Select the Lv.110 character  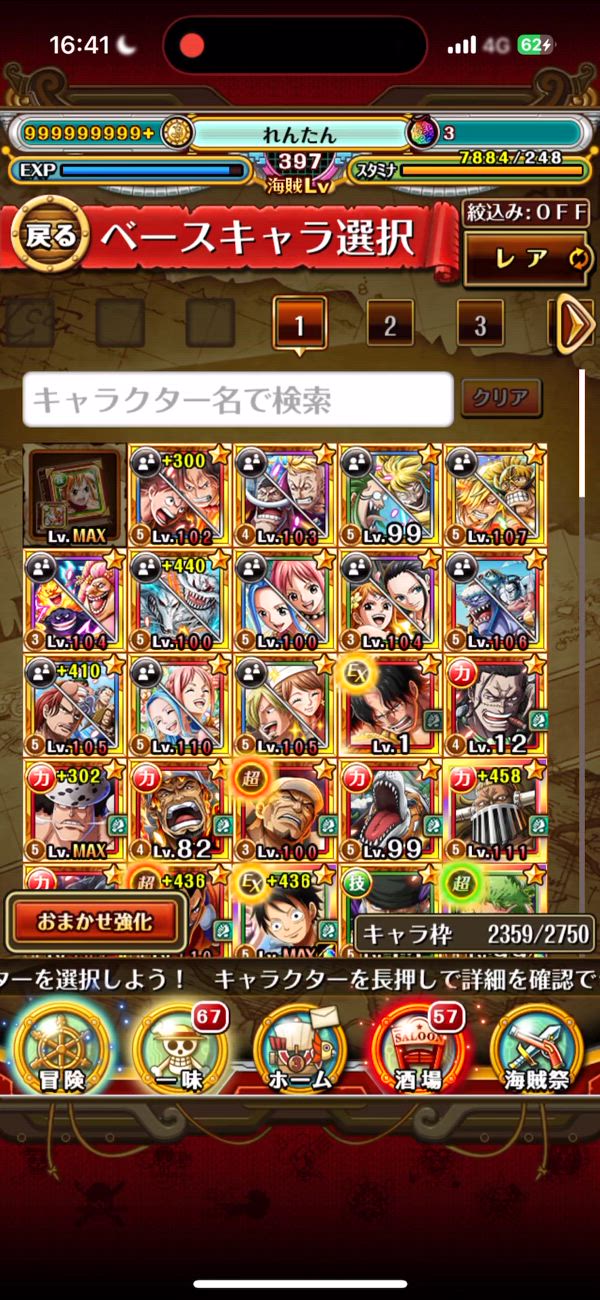click(x=180, y=705)
